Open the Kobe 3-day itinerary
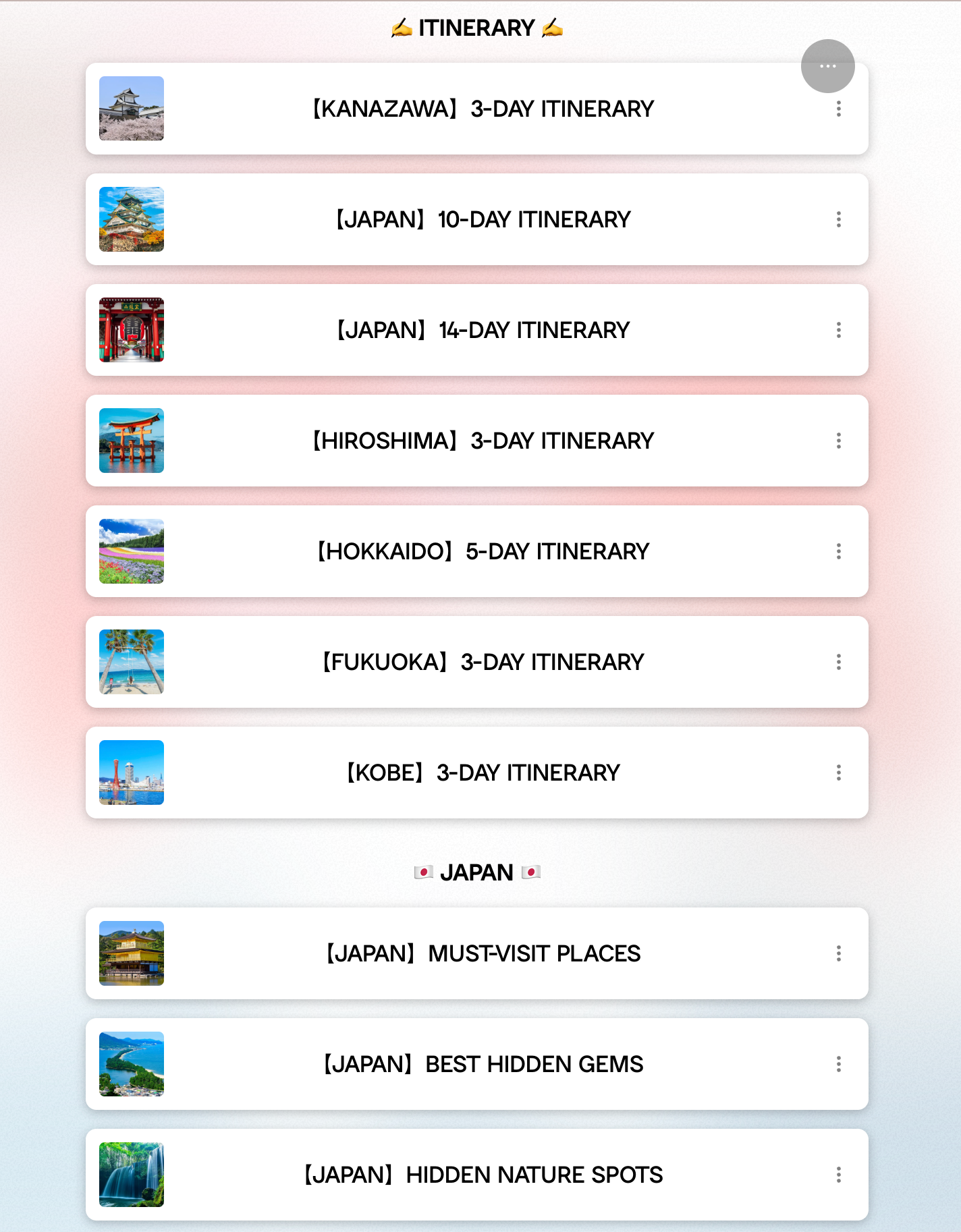 [483, 773]
